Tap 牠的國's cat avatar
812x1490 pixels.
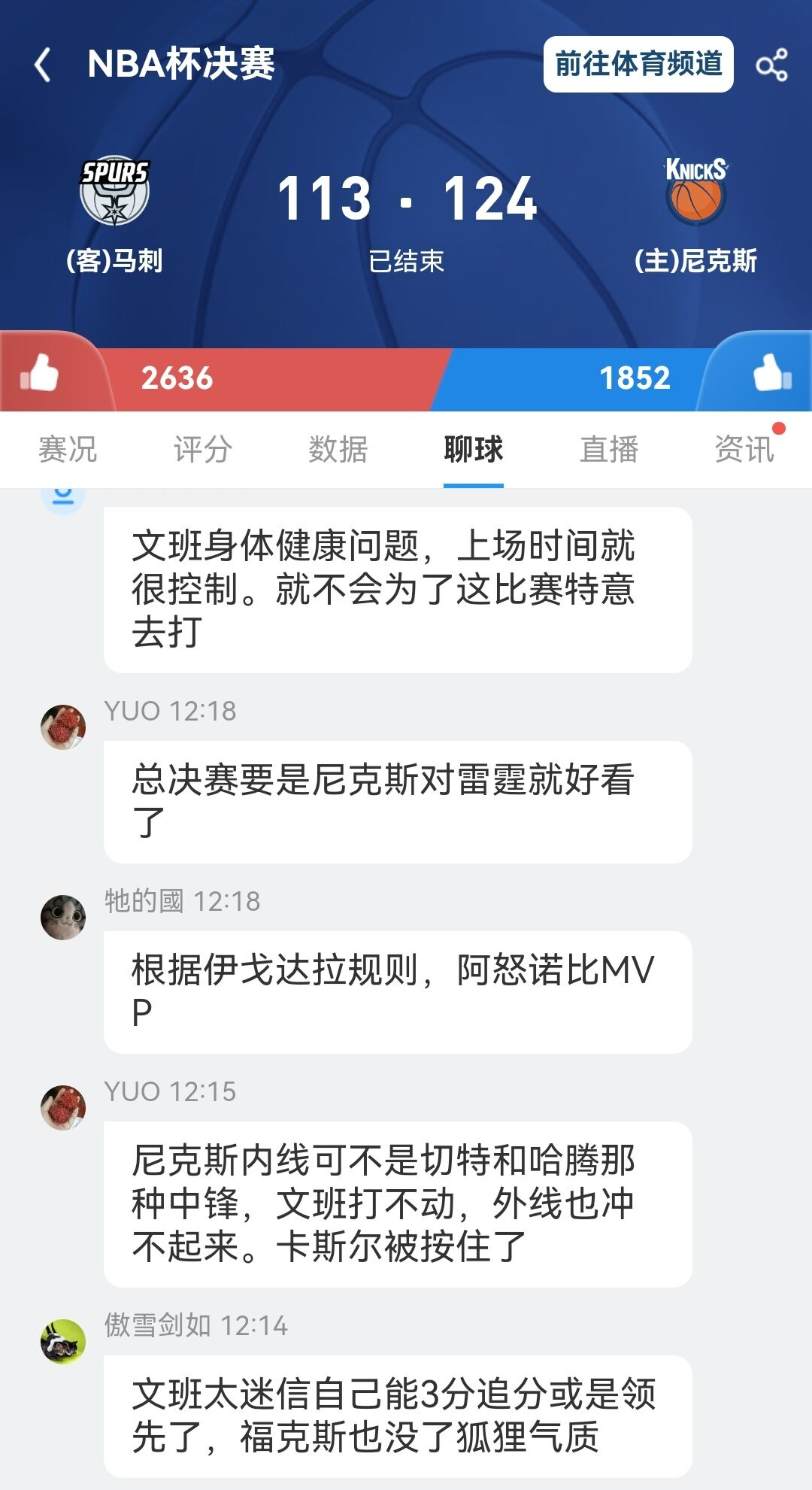coord(64,916)
